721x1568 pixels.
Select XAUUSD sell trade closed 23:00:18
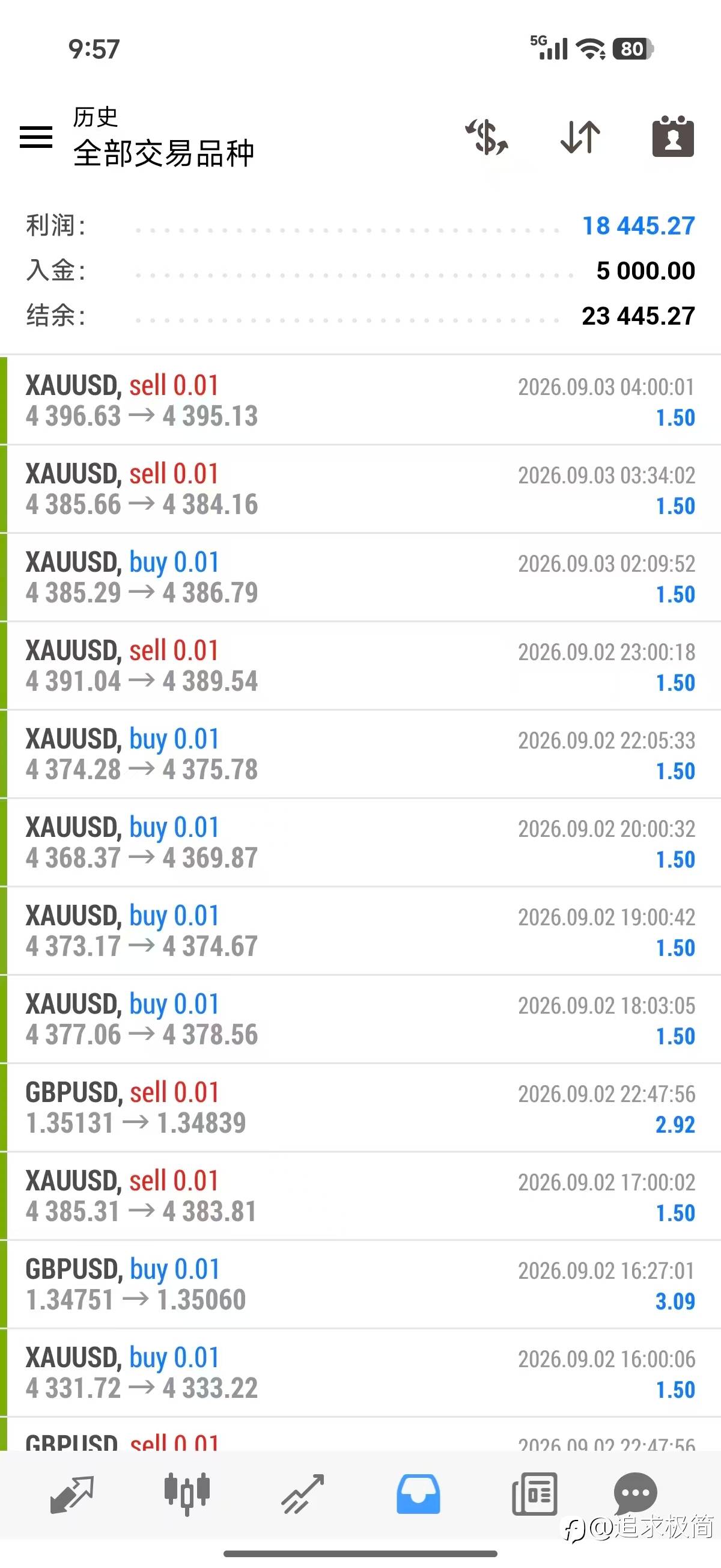pyautogui.click(x=360, y=666)
